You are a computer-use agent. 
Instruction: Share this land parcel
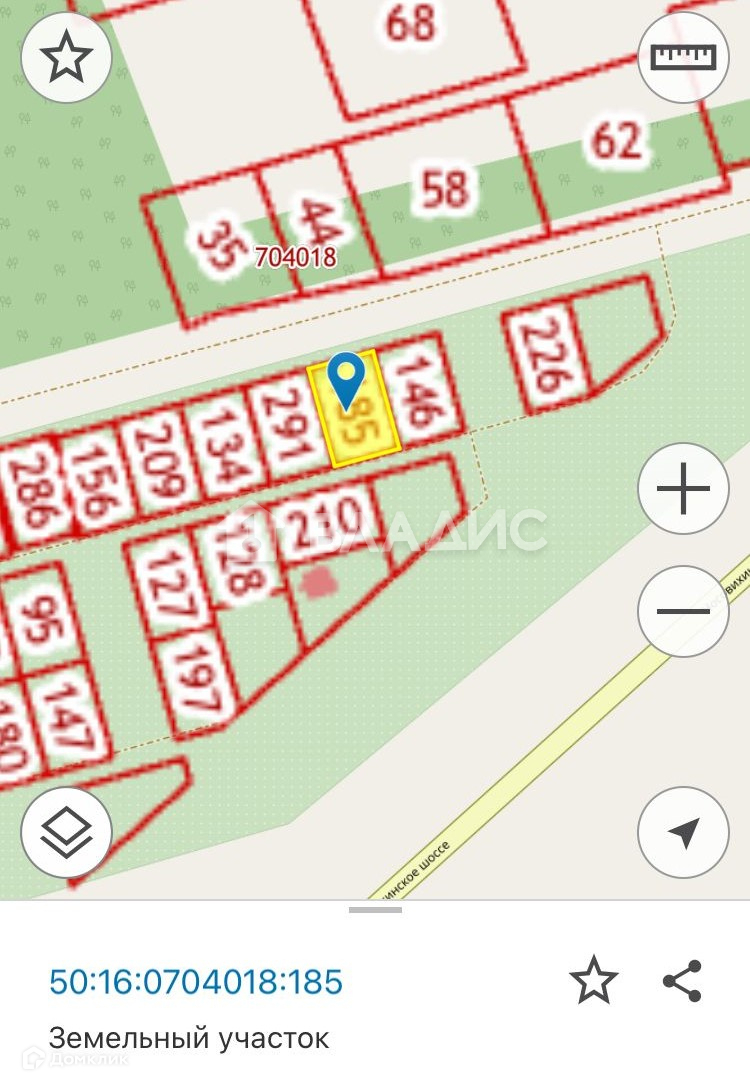pyautogui.click(x=683, y=980)
